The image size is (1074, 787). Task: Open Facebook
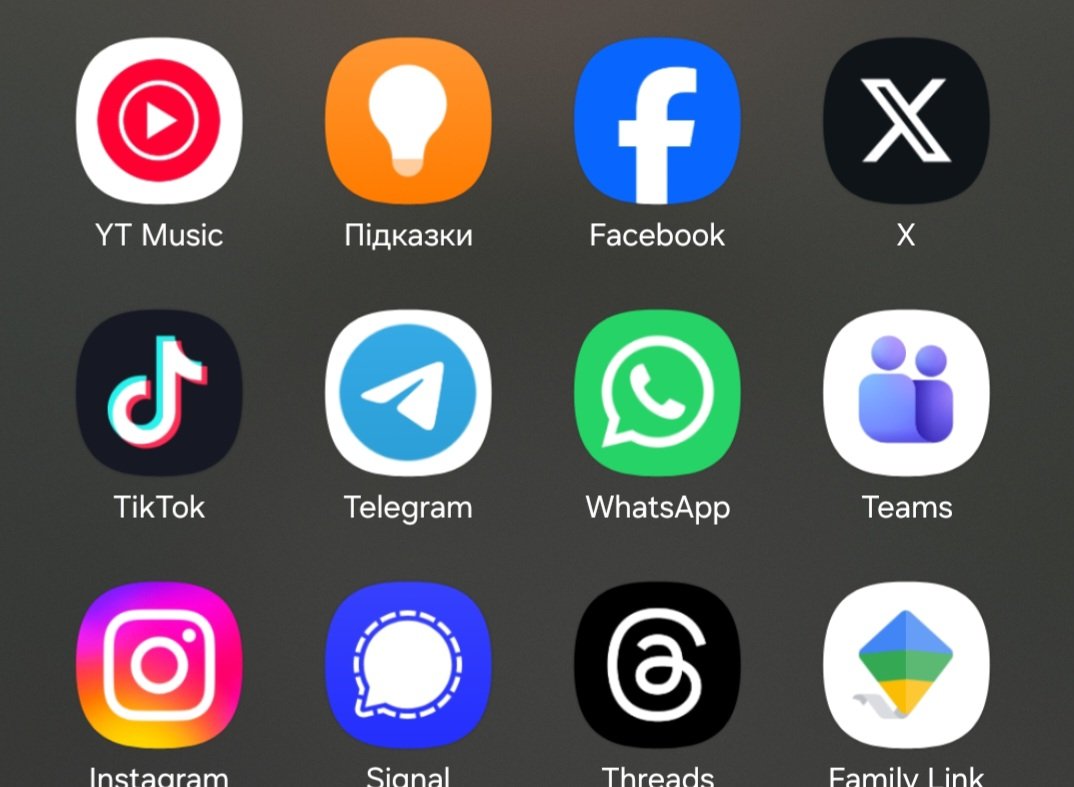click(657, 121)
